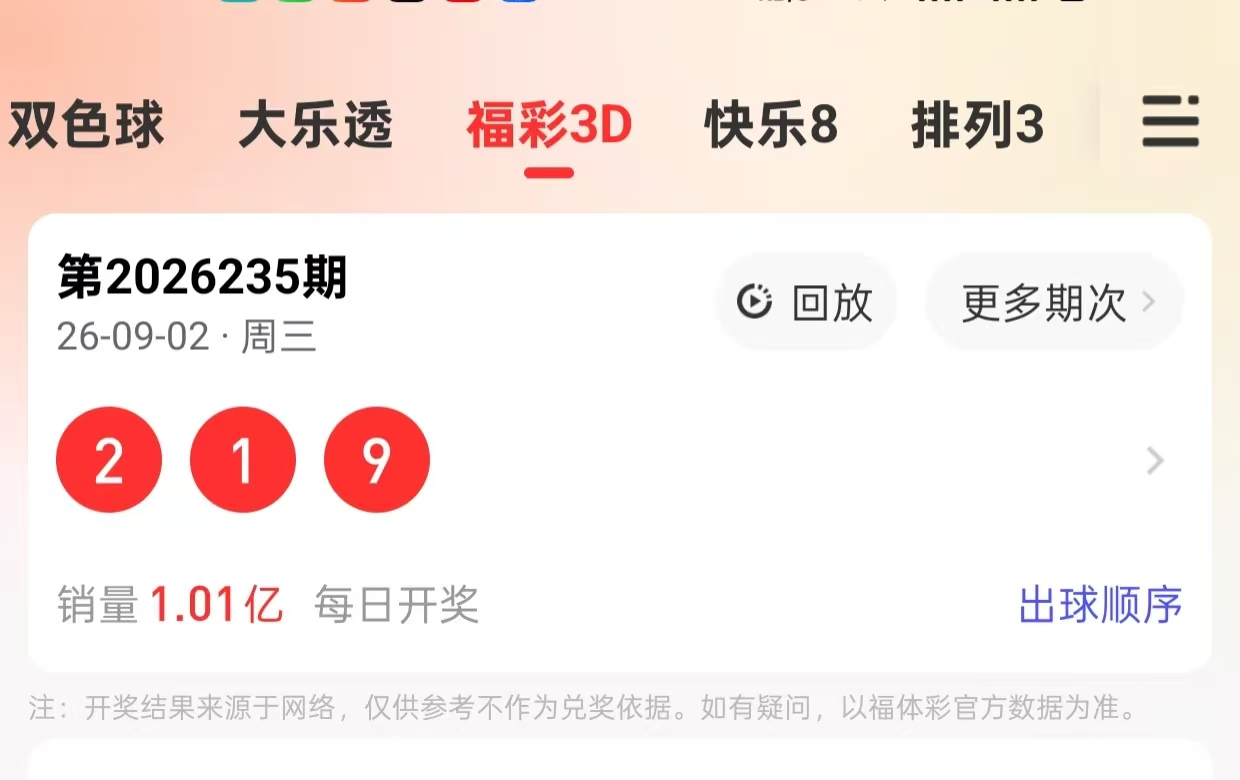1240x780 pixels.
Task: Open the 出球顺序 link
Action: pyautogui.click(x=1101, y=605)
